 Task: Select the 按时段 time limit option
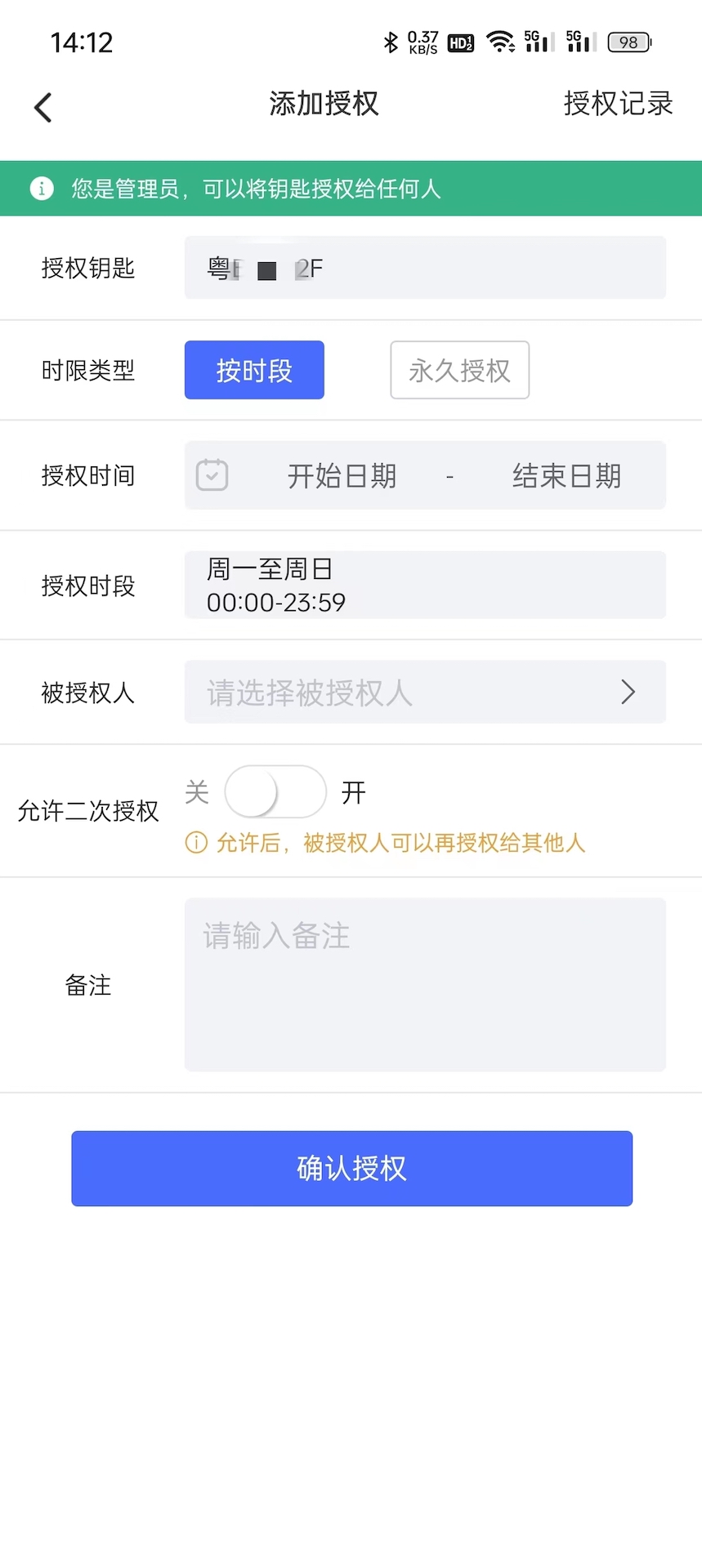tap(253, 370)
